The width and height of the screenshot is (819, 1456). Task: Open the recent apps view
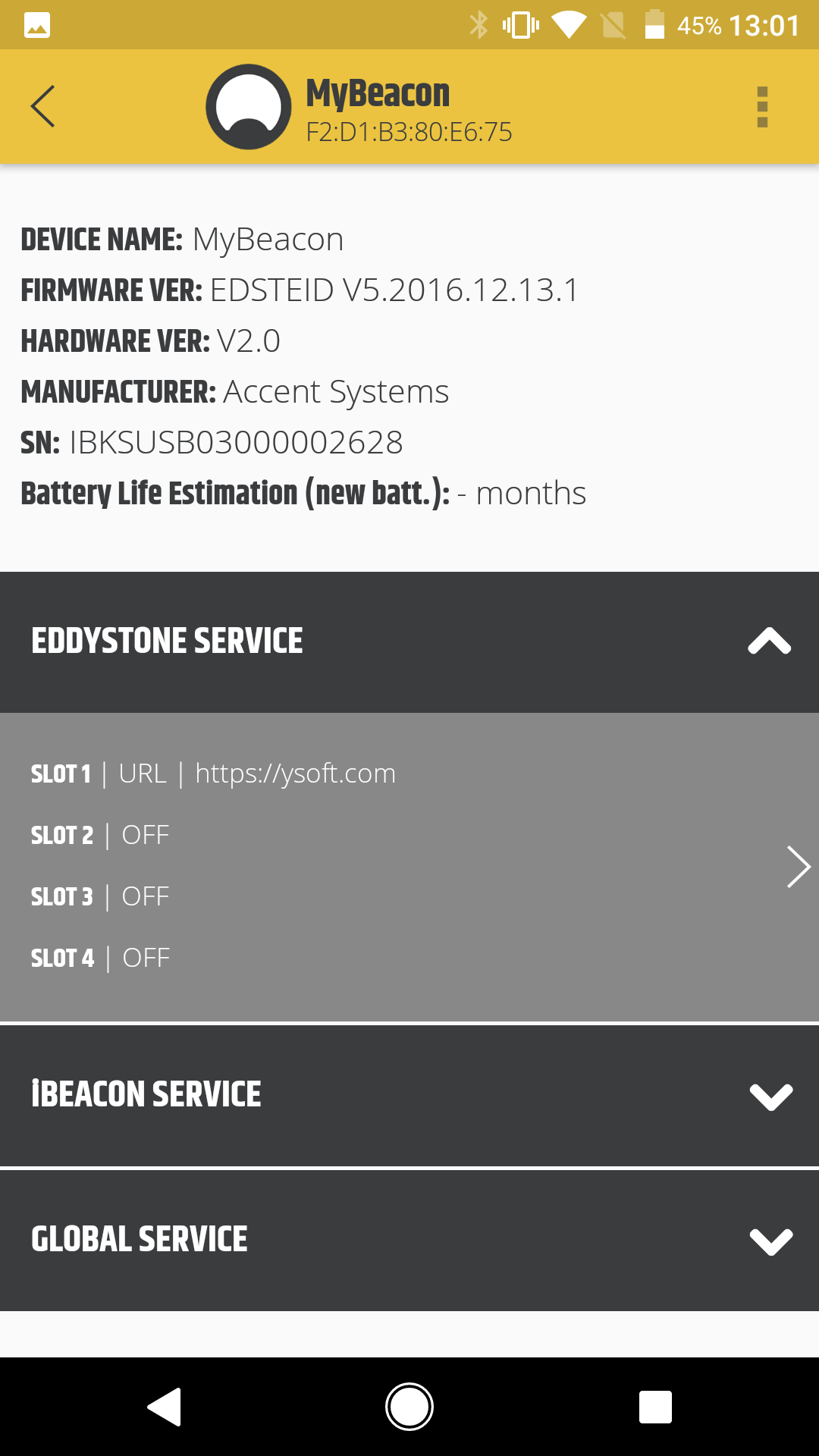coord(655,1407)
